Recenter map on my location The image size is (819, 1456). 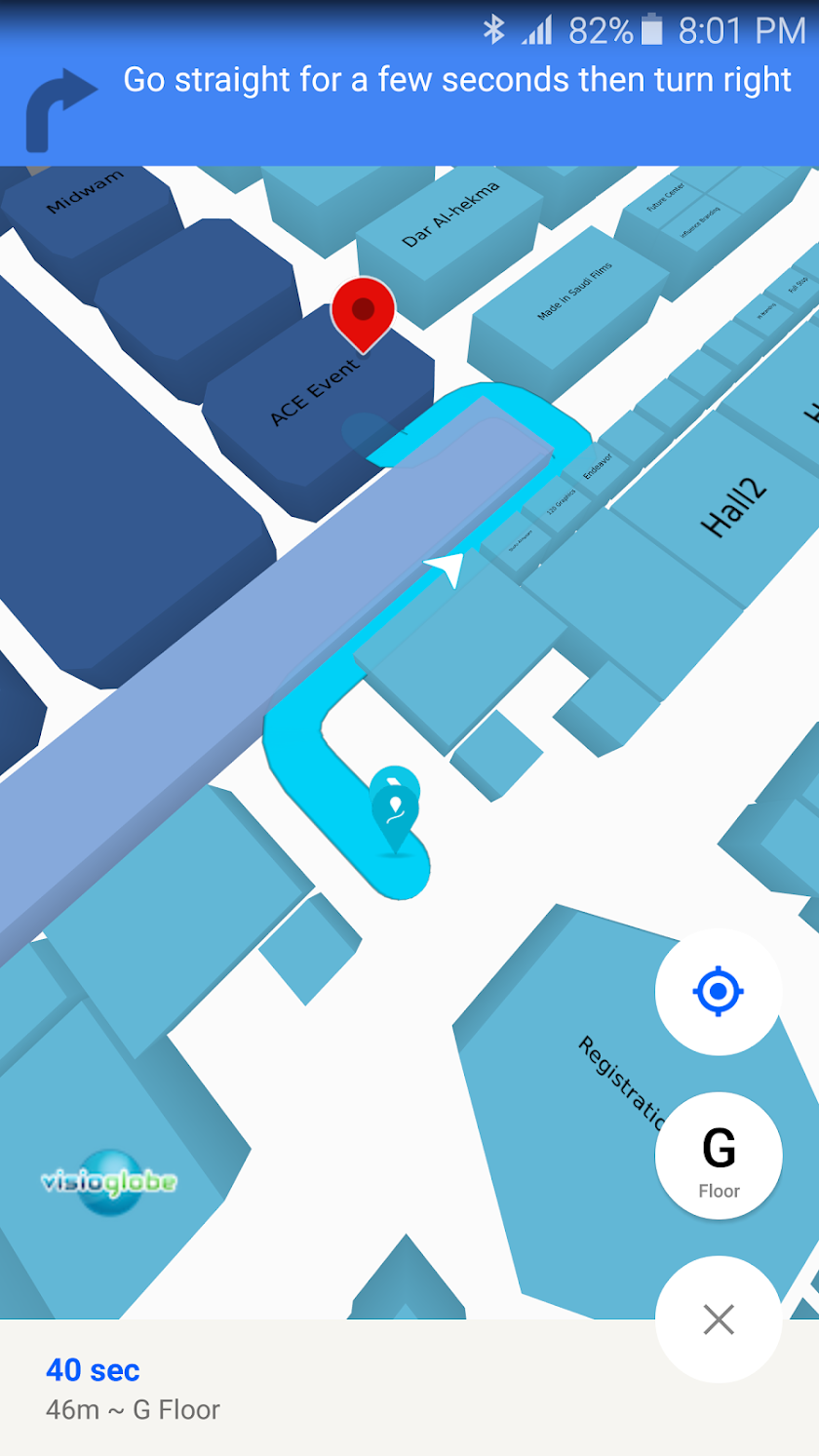click(719, 992)
